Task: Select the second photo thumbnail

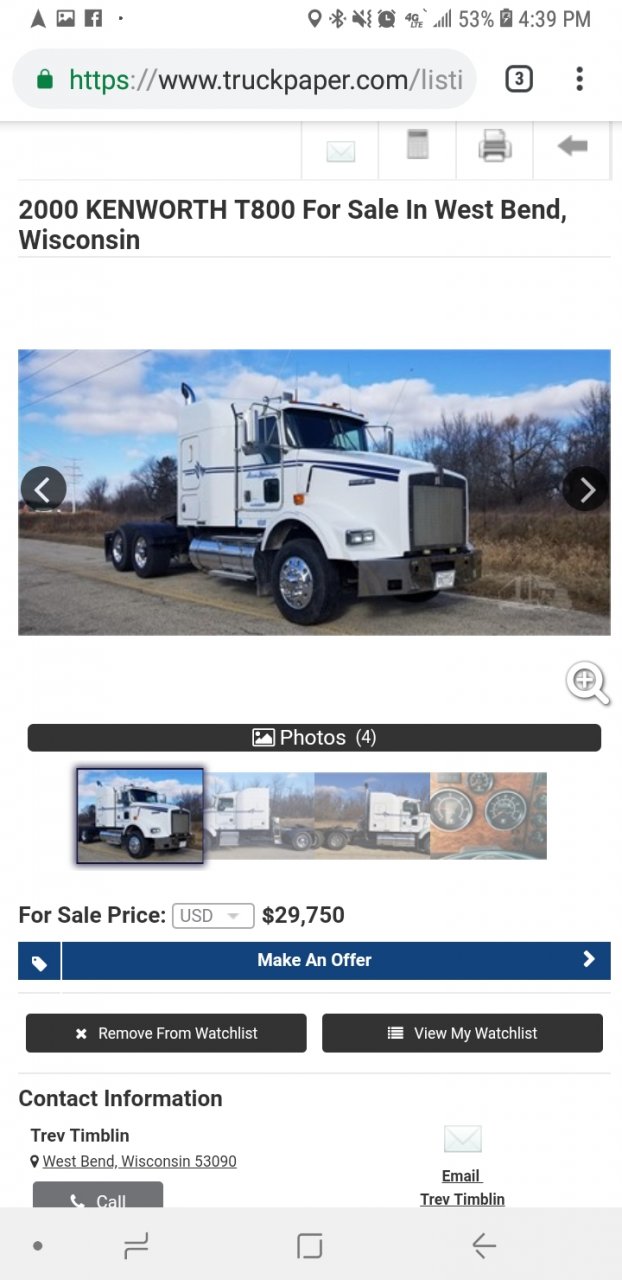Action: [x=259, y=815]
